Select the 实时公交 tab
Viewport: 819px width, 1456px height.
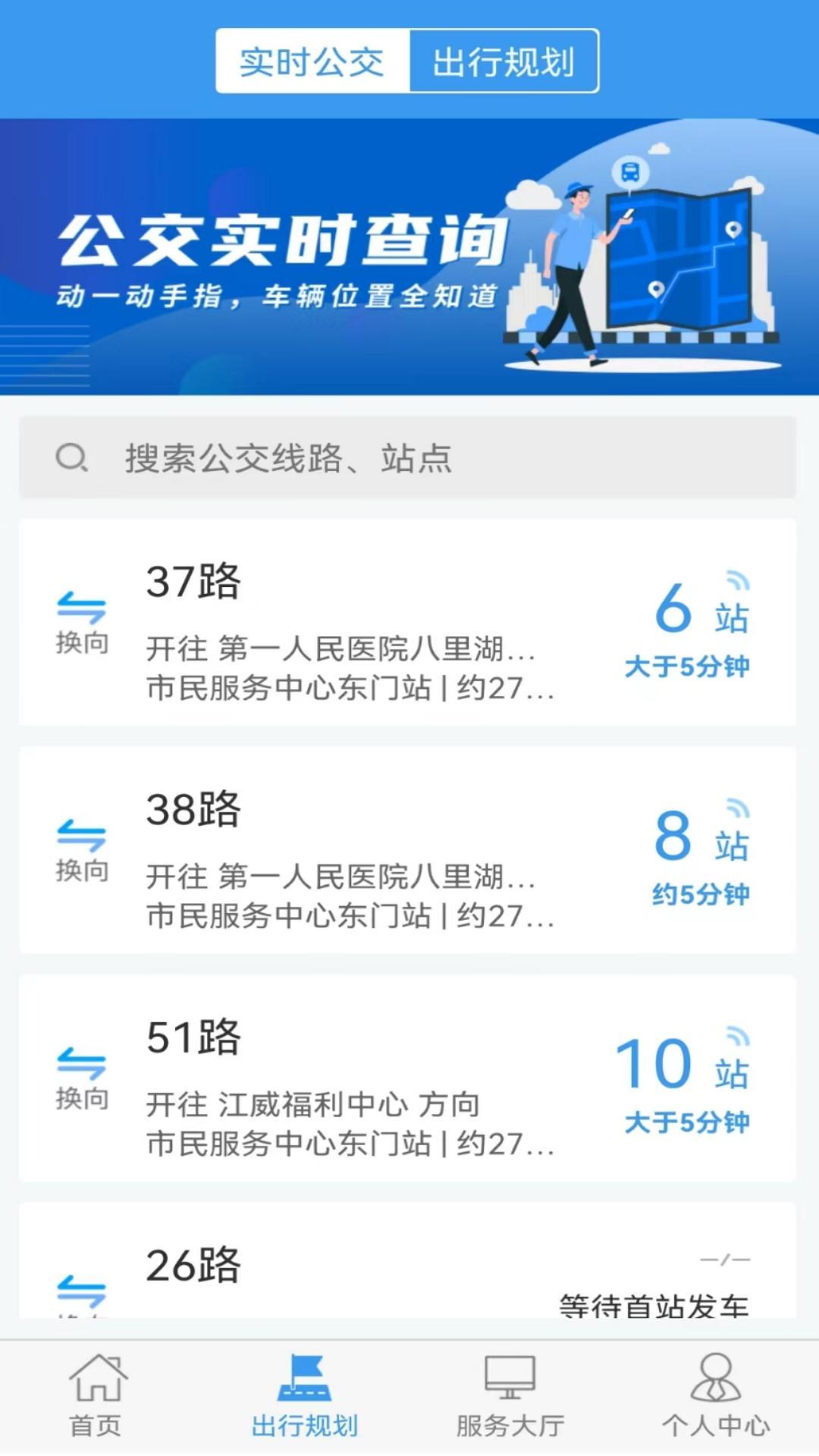312,62
